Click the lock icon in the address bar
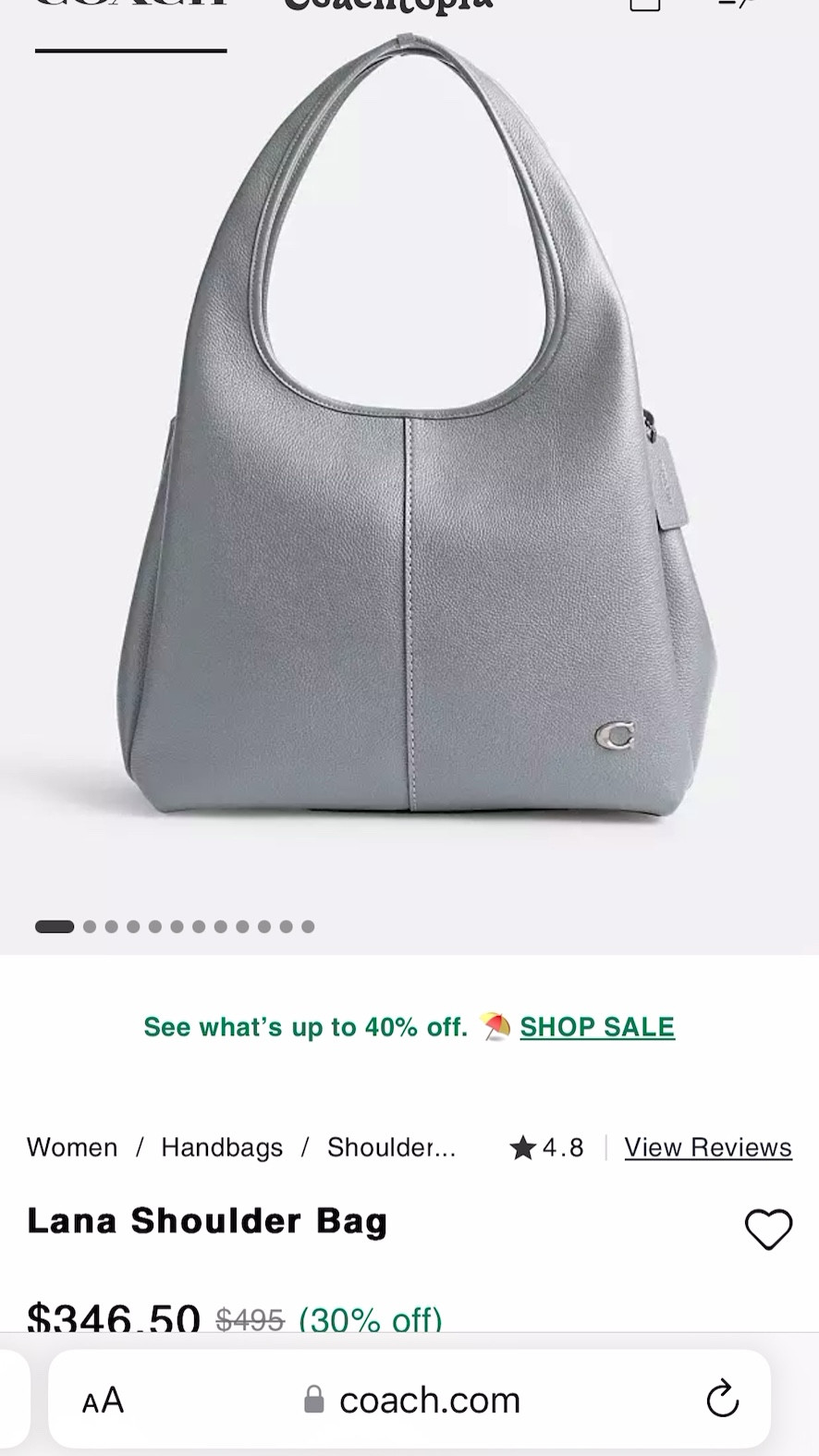The image size is (819, 1456). point(314,1399)
